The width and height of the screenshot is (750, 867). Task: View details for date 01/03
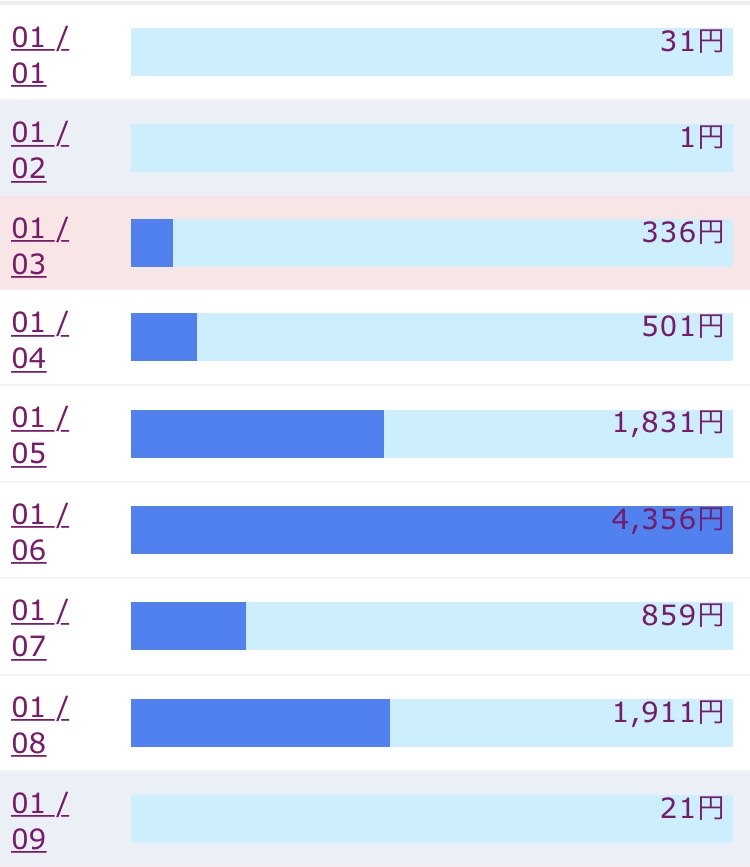(40, 247)
